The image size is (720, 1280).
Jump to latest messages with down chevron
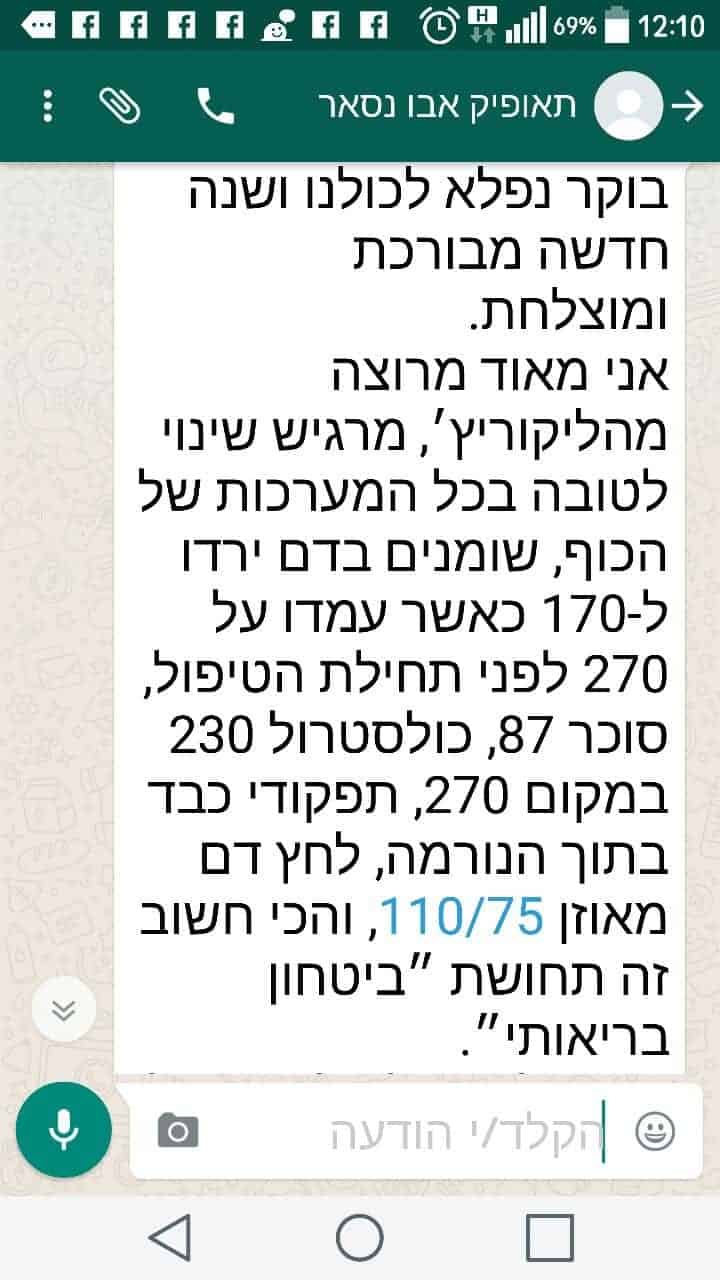click(63, 1011)
